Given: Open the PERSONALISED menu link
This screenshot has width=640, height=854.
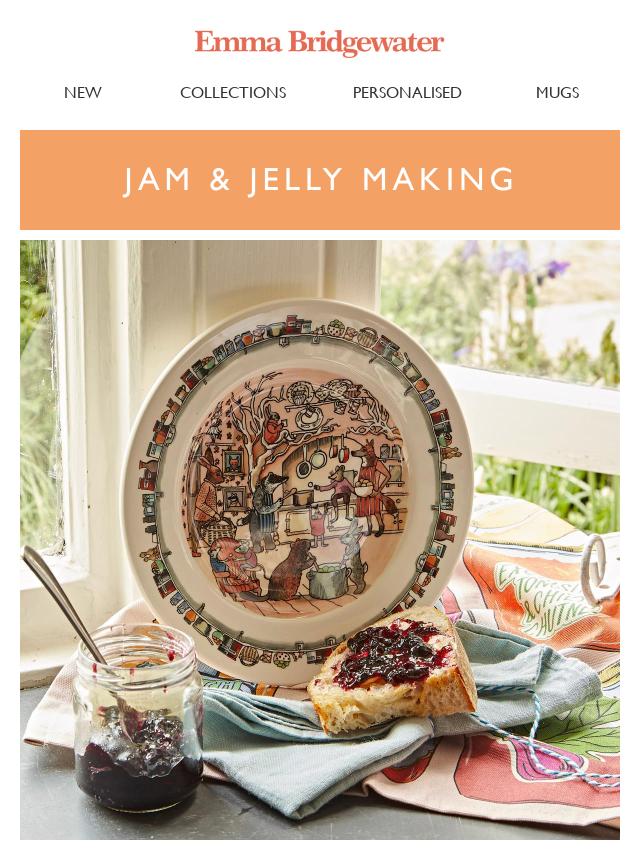Looking at the screenshot, I should click(407, 92).
